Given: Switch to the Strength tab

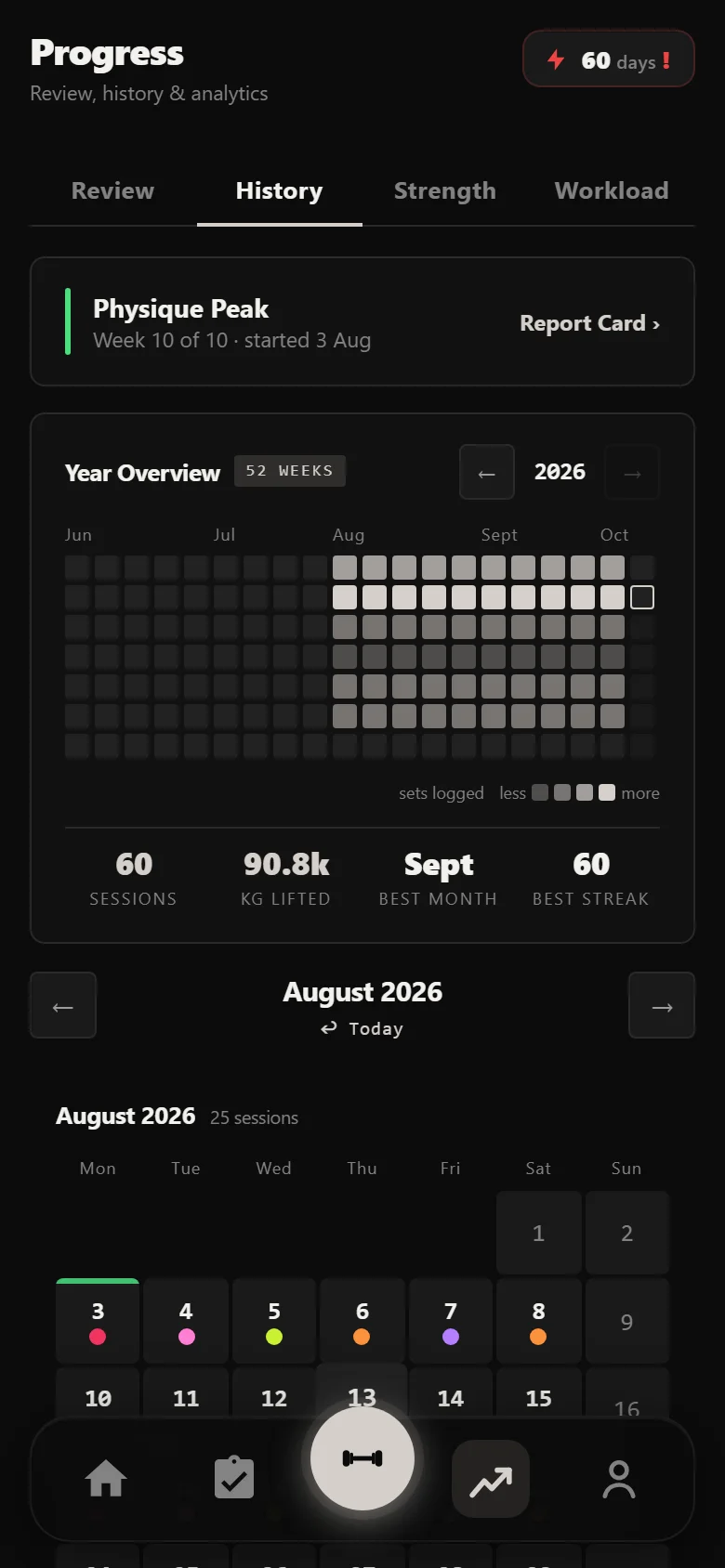Looking at the screenshot, I should 444,190.
